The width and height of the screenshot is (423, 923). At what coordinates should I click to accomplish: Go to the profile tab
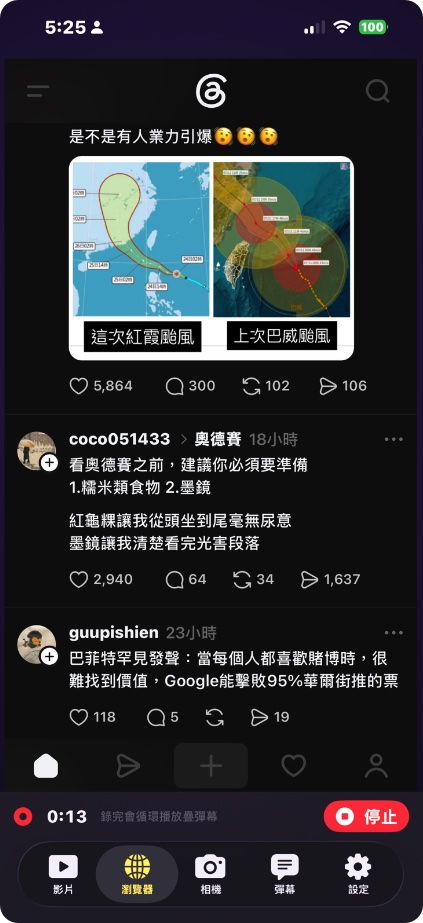click(376, 766)
